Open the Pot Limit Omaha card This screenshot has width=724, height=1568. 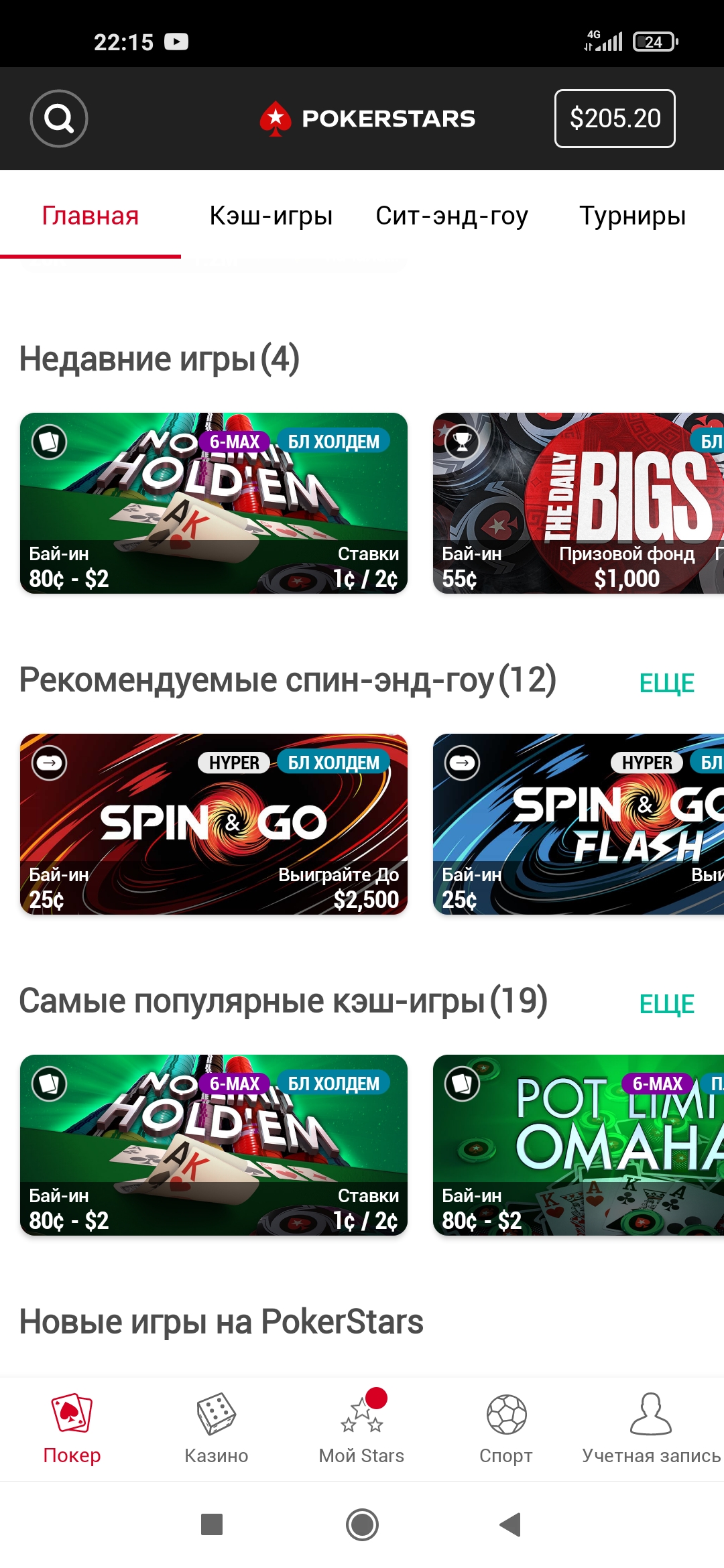pyautogui.click(x=579, y=1145)
